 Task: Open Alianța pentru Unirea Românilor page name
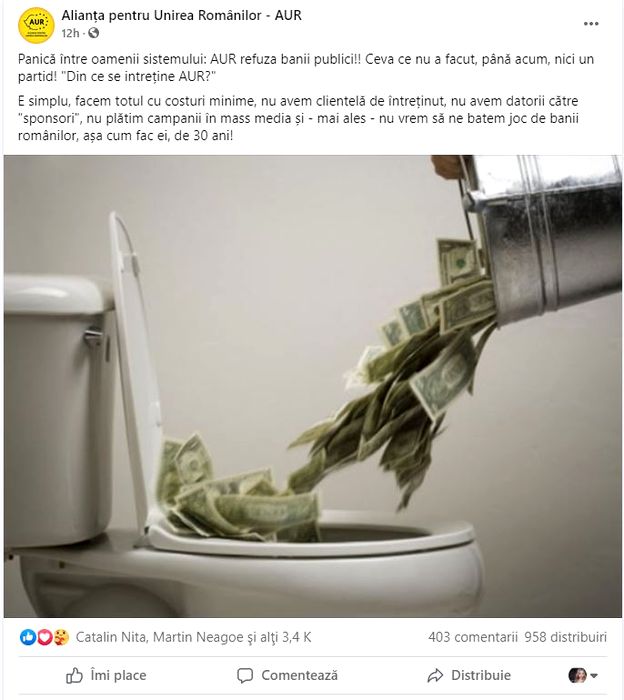[x=181, y=15]
